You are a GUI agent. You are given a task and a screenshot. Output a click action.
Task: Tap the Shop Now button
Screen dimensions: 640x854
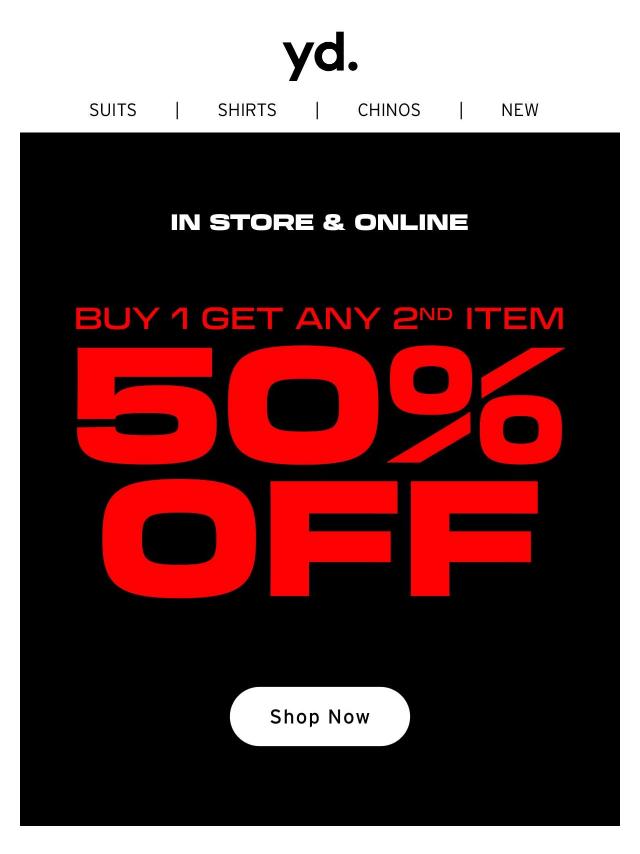tap(320, 716)
